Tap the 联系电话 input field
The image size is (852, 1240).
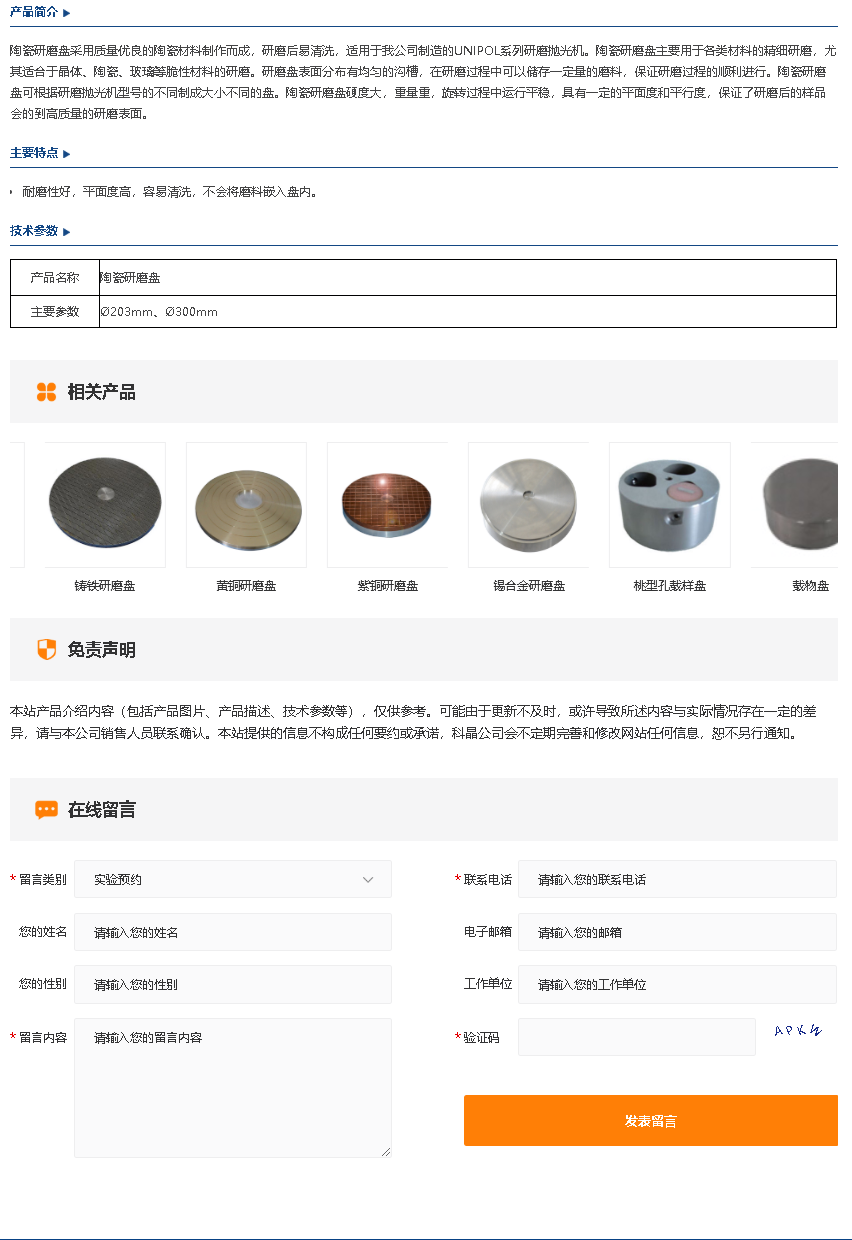pyautogui.click(x=677, y=880)
